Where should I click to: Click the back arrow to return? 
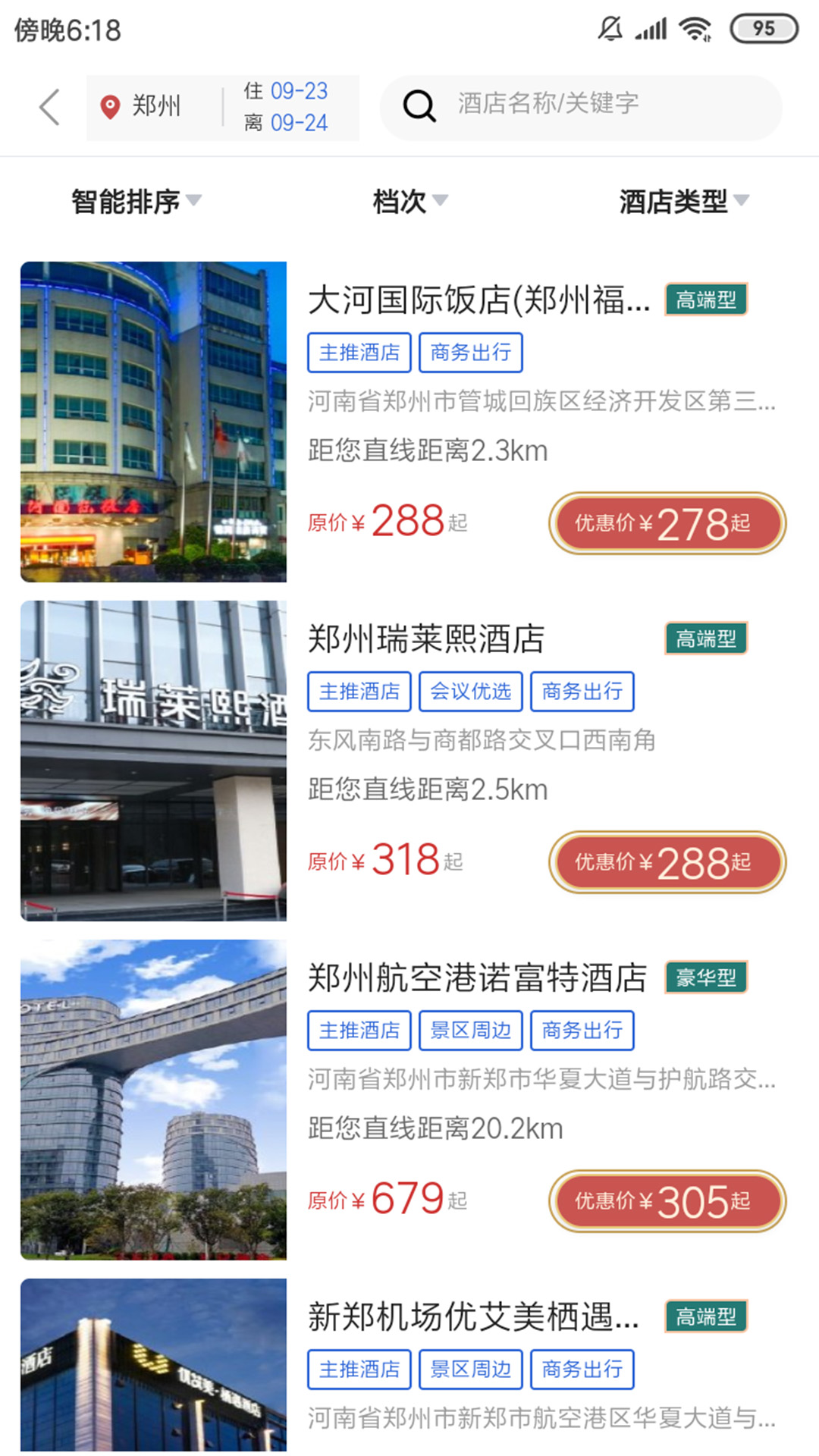[49, 107]
